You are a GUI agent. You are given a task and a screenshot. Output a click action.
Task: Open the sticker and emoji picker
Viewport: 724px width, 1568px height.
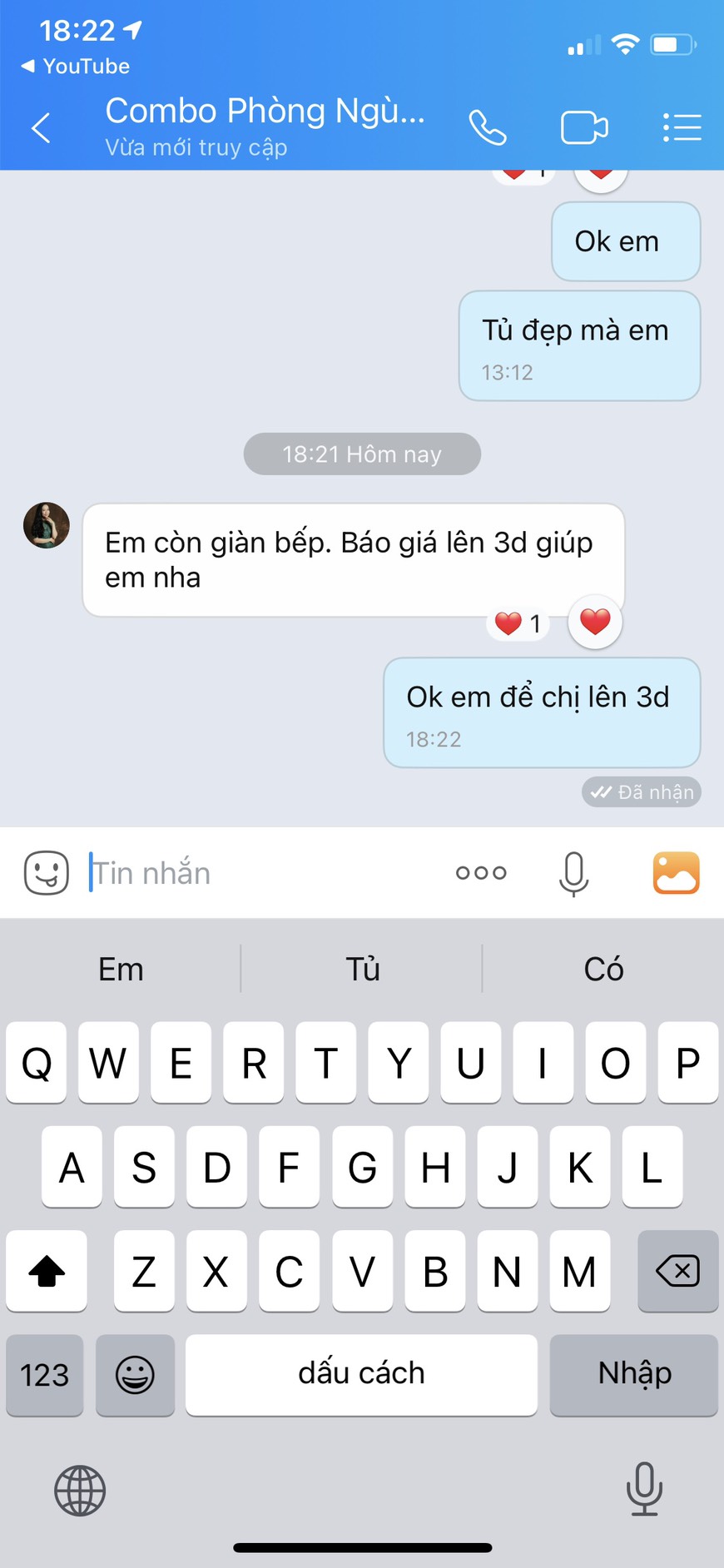(47, 873)
